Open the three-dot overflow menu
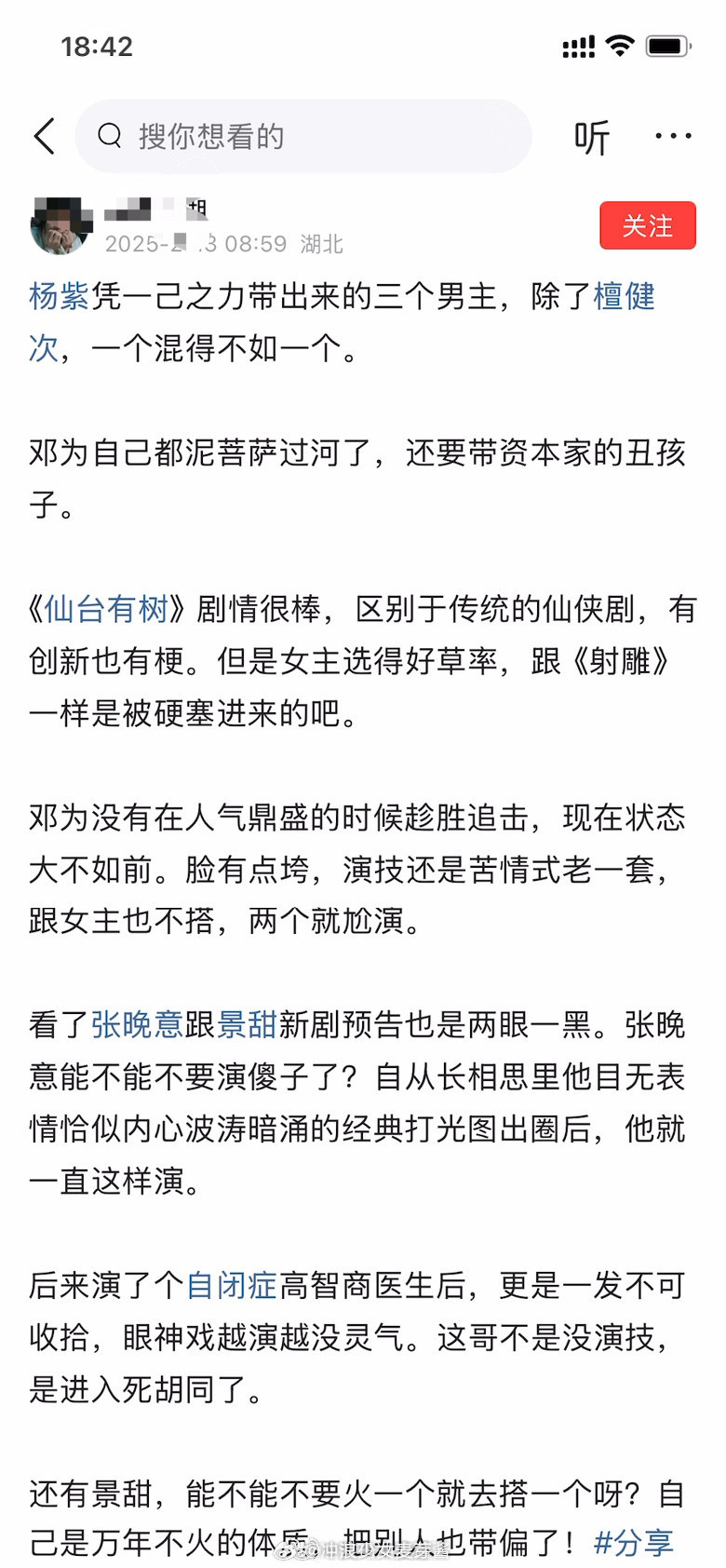The height and width of the screenshot is (1568, 726). [x=672, y=137]
